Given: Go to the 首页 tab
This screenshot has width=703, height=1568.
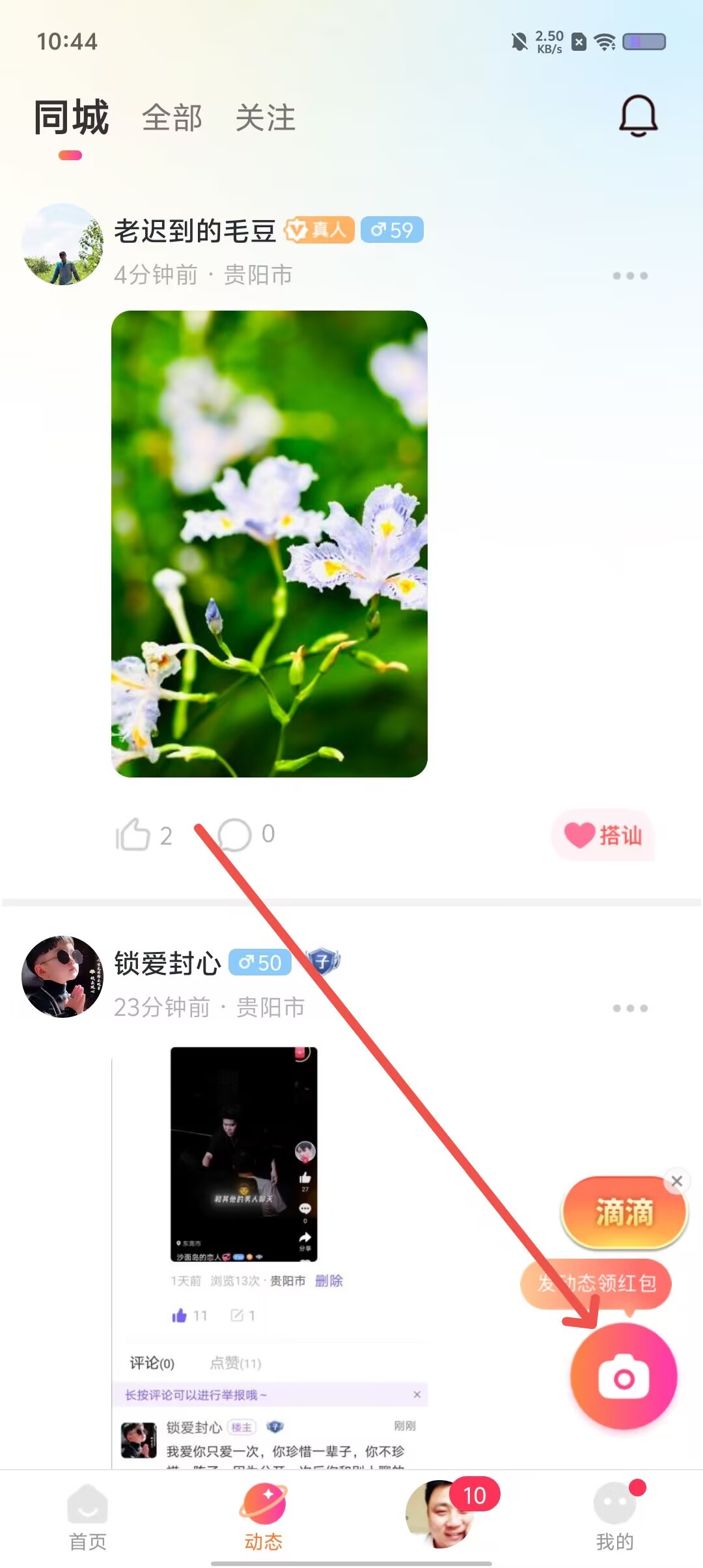Looking at the screenshot, I should [x=88, y=1517].
